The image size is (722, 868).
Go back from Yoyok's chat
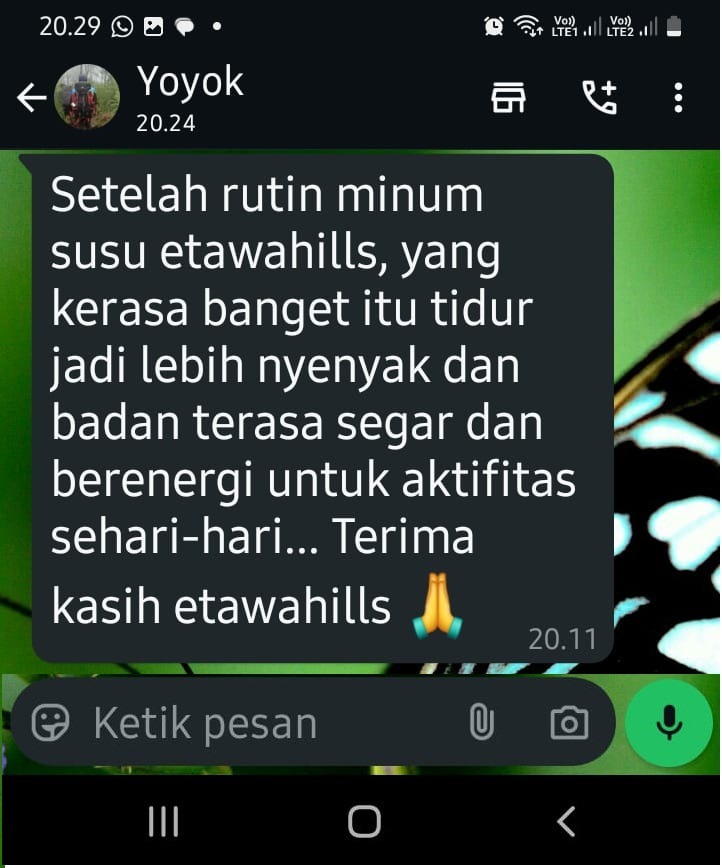(x=32, y=97)
